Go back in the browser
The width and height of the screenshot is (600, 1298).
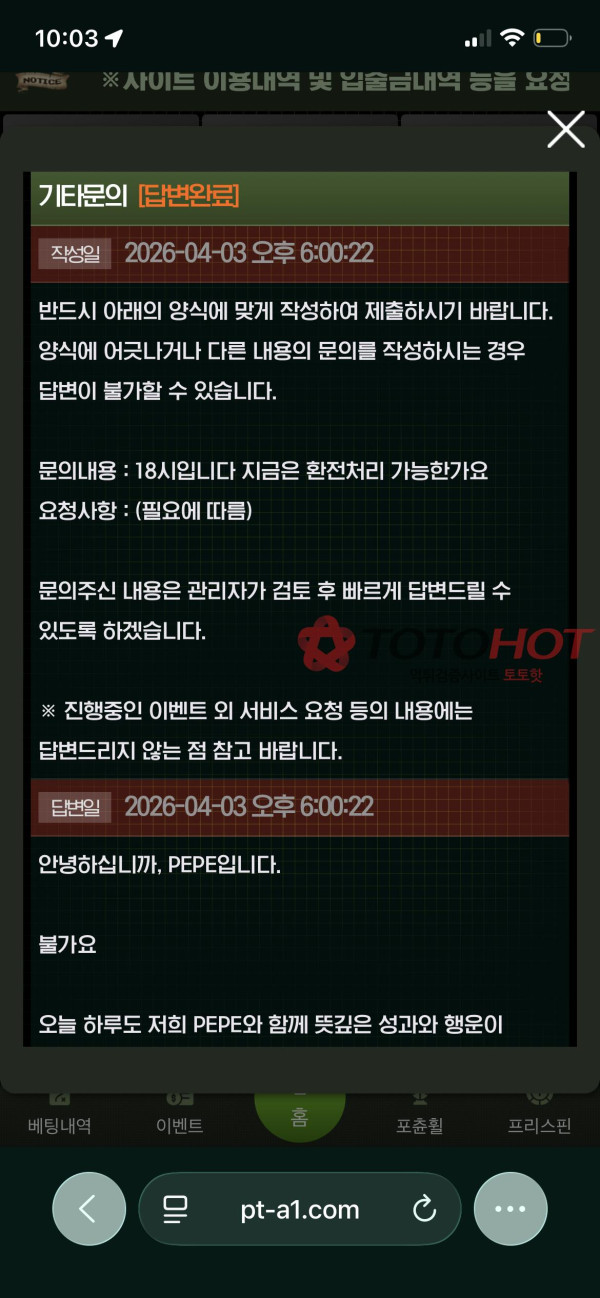(x=89, y=1208)
